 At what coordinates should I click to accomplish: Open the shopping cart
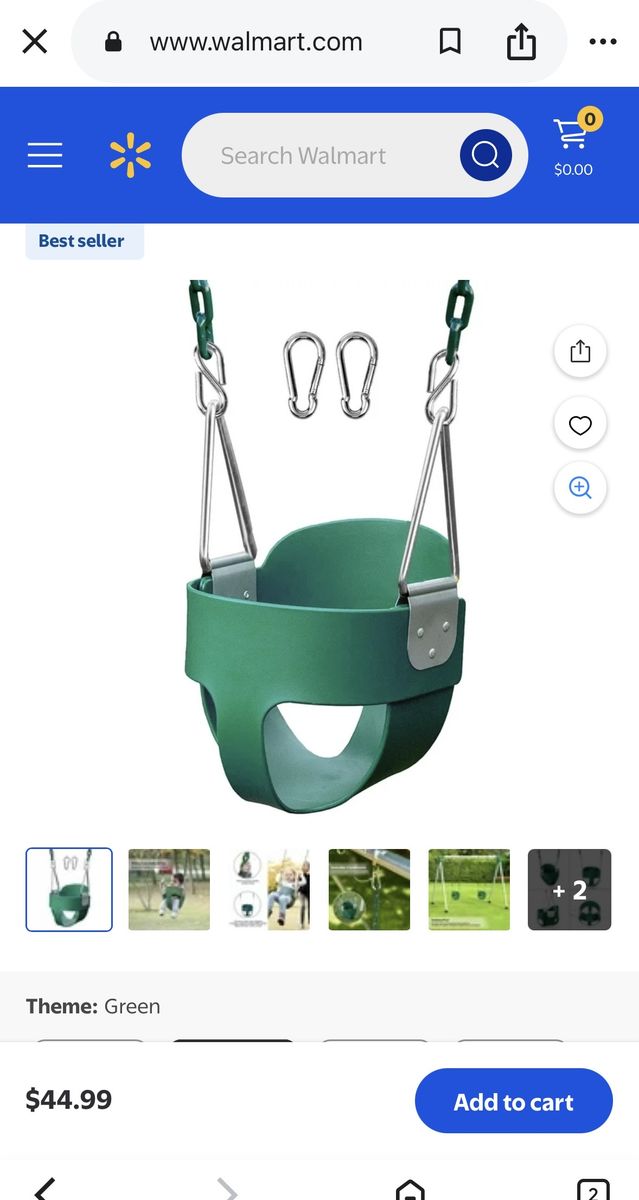[573, 145]
